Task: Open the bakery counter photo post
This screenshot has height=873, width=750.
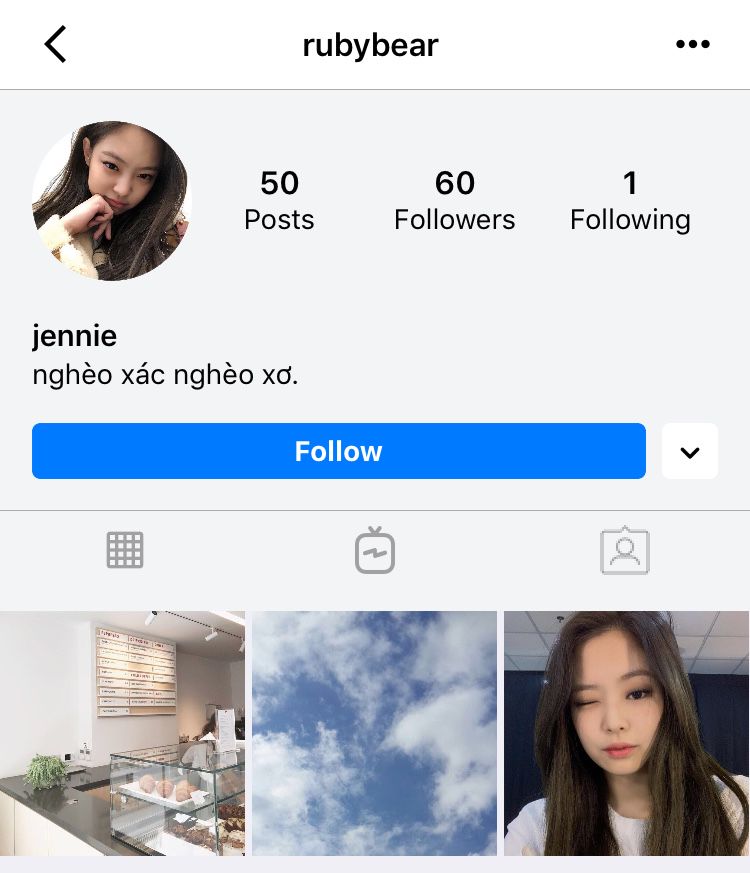Action: click(122, 733)
